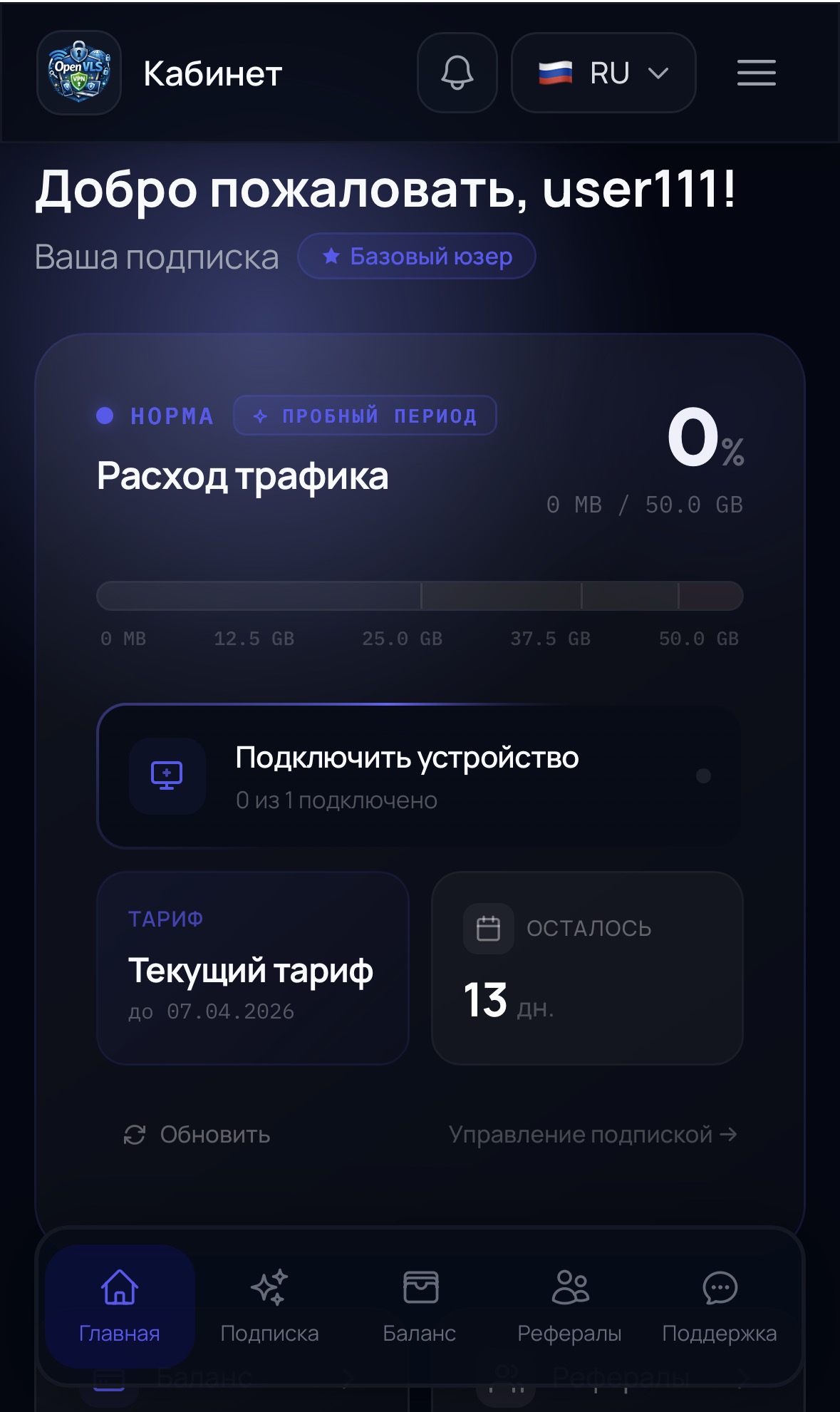Click the OpenVLS logo

click(x=78, y=73)
